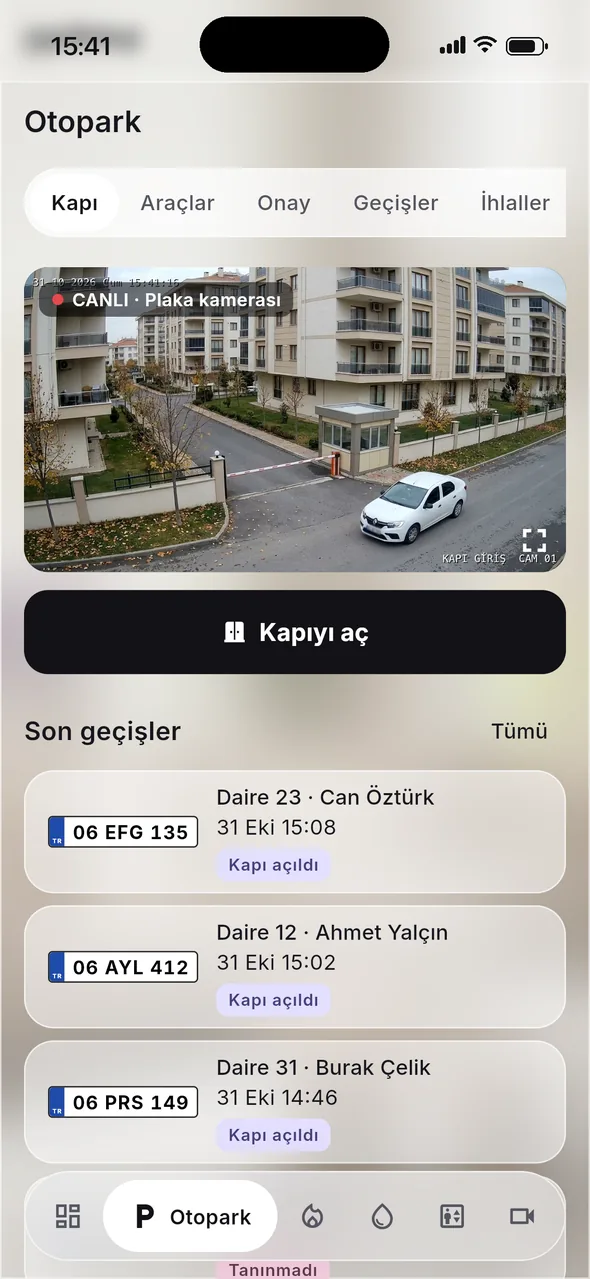
Task: Go to the İhlaller tab
Action: [515, 203]
